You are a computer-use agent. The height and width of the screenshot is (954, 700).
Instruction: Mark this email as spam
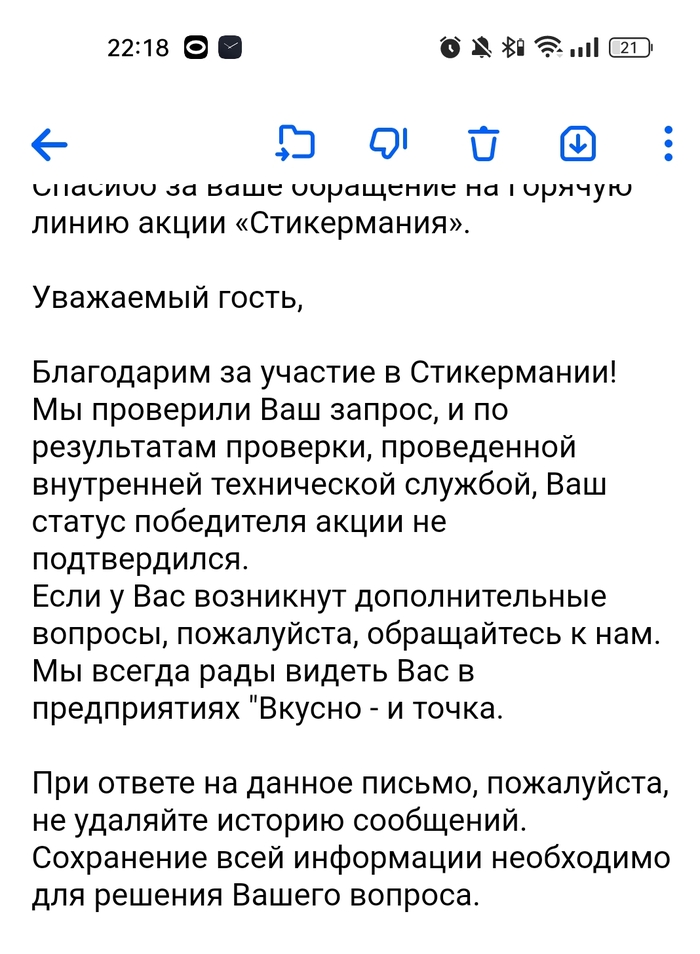click(389, 144)
